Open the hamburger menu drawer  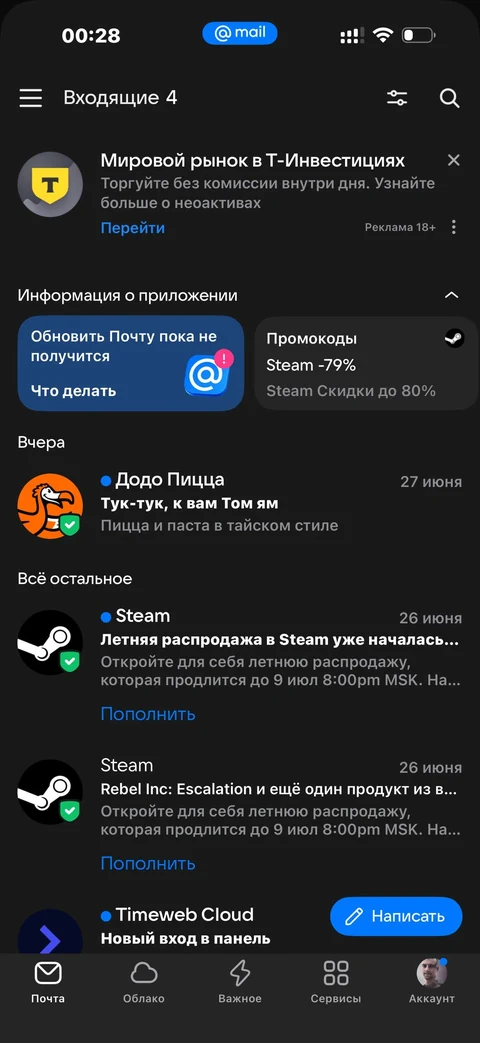click(x=31, y=98)
